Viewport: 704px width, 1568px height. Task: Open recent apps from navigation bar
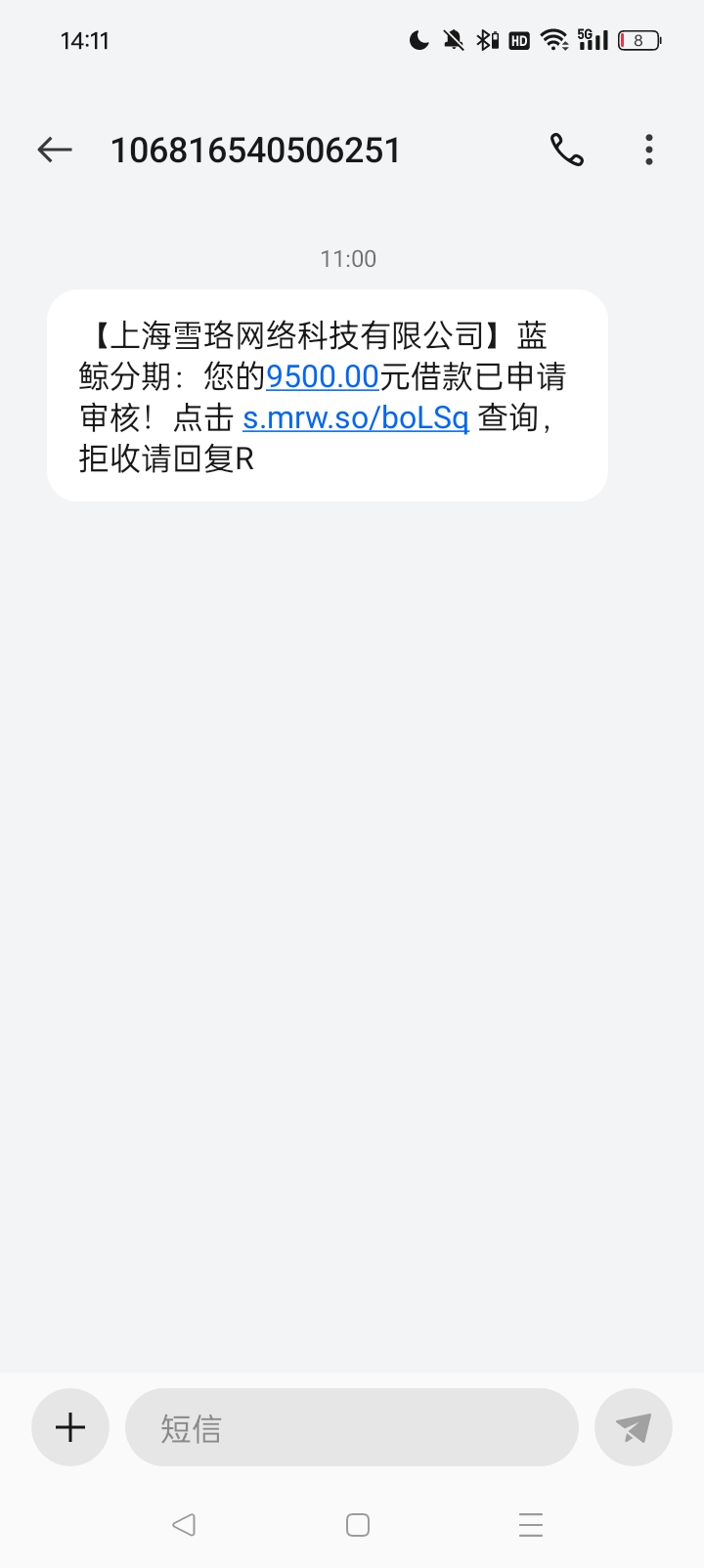pyautogui.click(x=531, y=1525)
